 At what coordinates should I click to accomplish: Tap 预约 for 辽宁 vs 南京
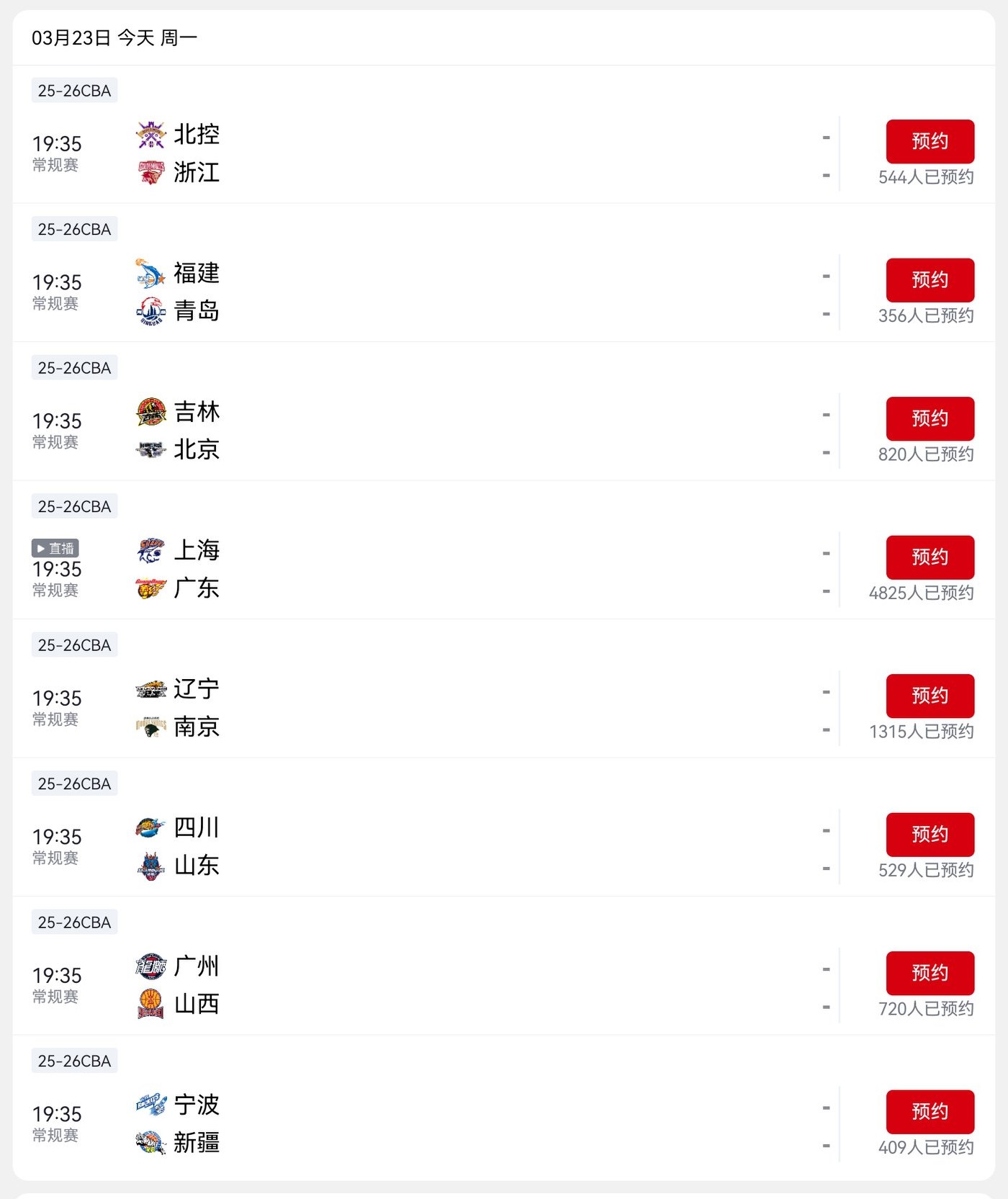930,696
